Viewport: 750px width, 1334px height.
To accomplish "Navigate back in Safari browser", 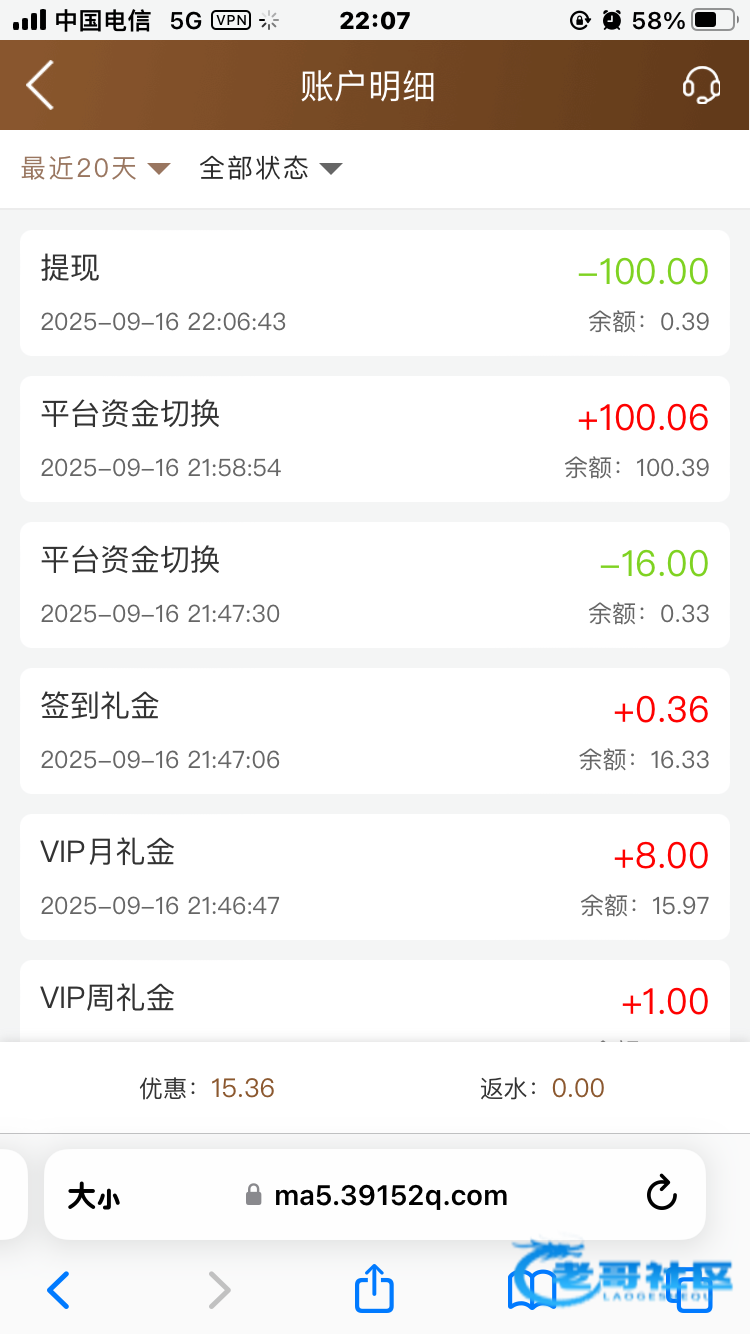I will [59, 1290].
